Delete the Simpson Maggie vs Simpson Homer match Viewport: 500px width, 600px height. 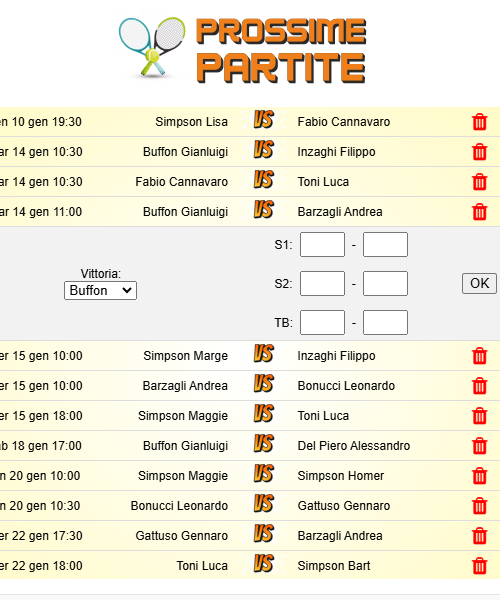pos(479,476)
